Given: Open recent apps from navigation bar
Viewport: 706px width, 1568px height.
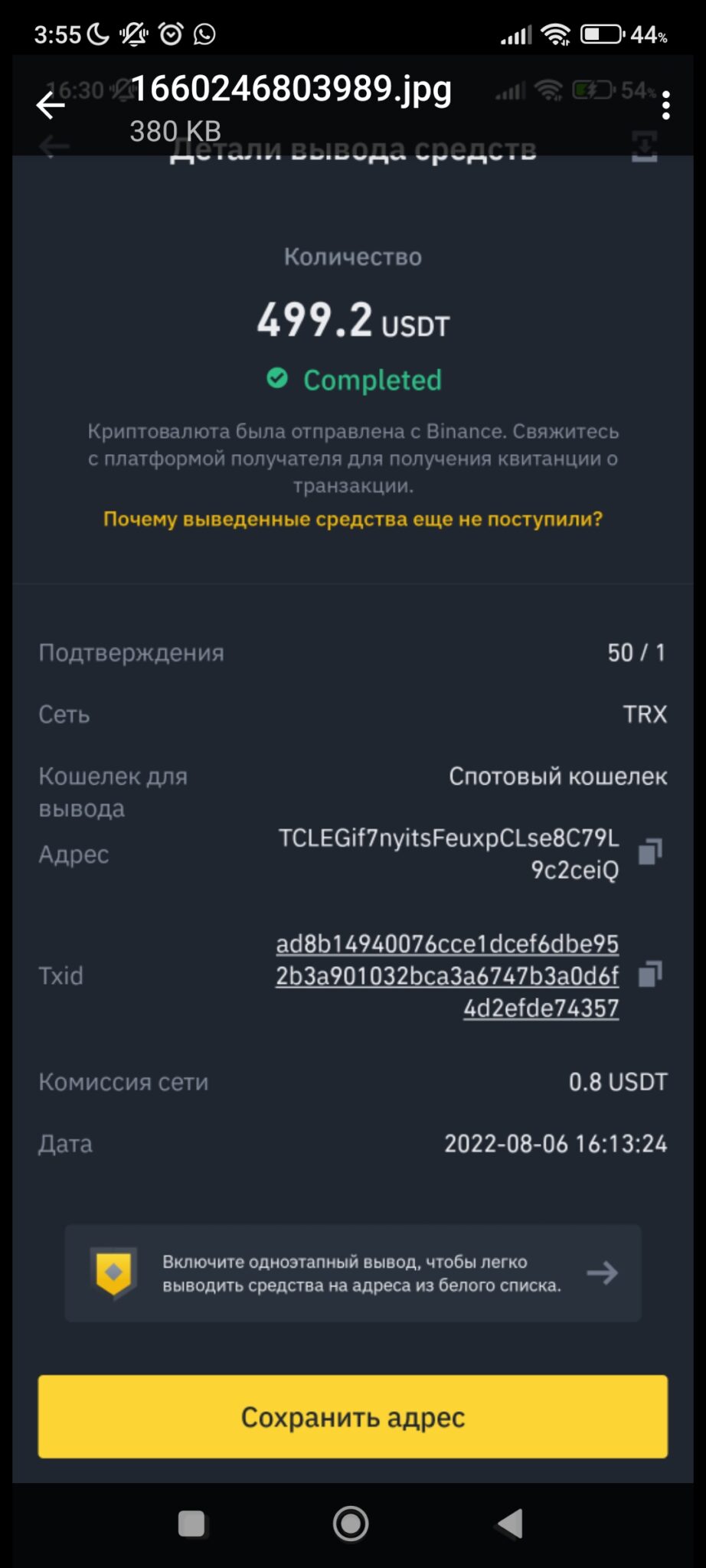Looking at the screenshot, I should (191, 1524).
